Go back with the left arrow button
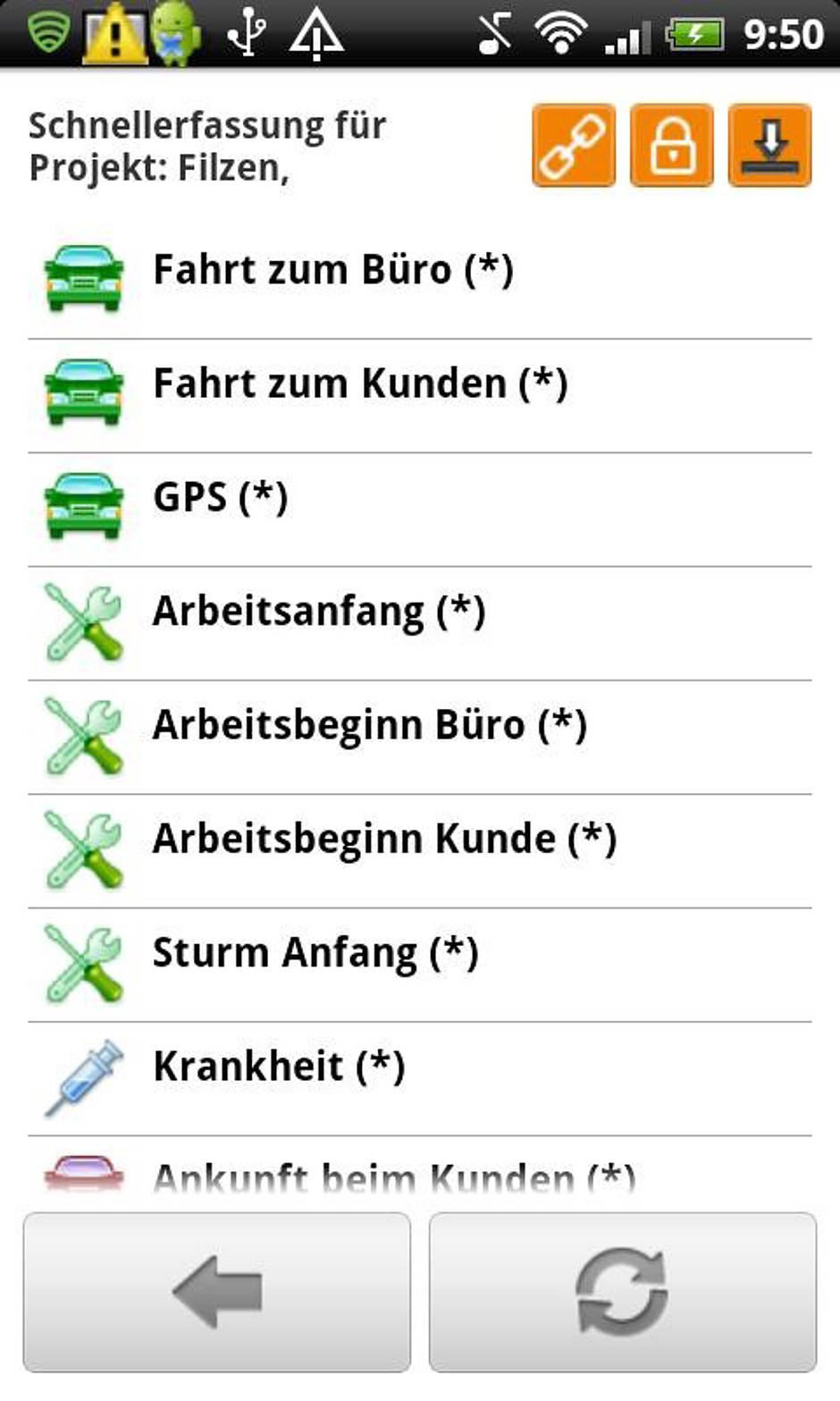The width and height of the screenshot is (840, 1401). coord(217,1292)
